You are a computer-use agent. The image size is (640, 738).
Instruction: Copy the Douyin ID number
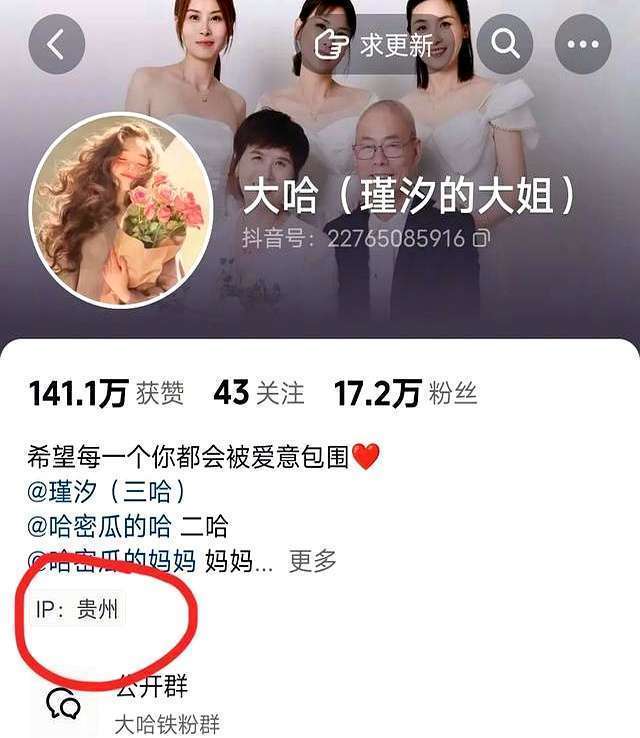[x=482, y=239]
